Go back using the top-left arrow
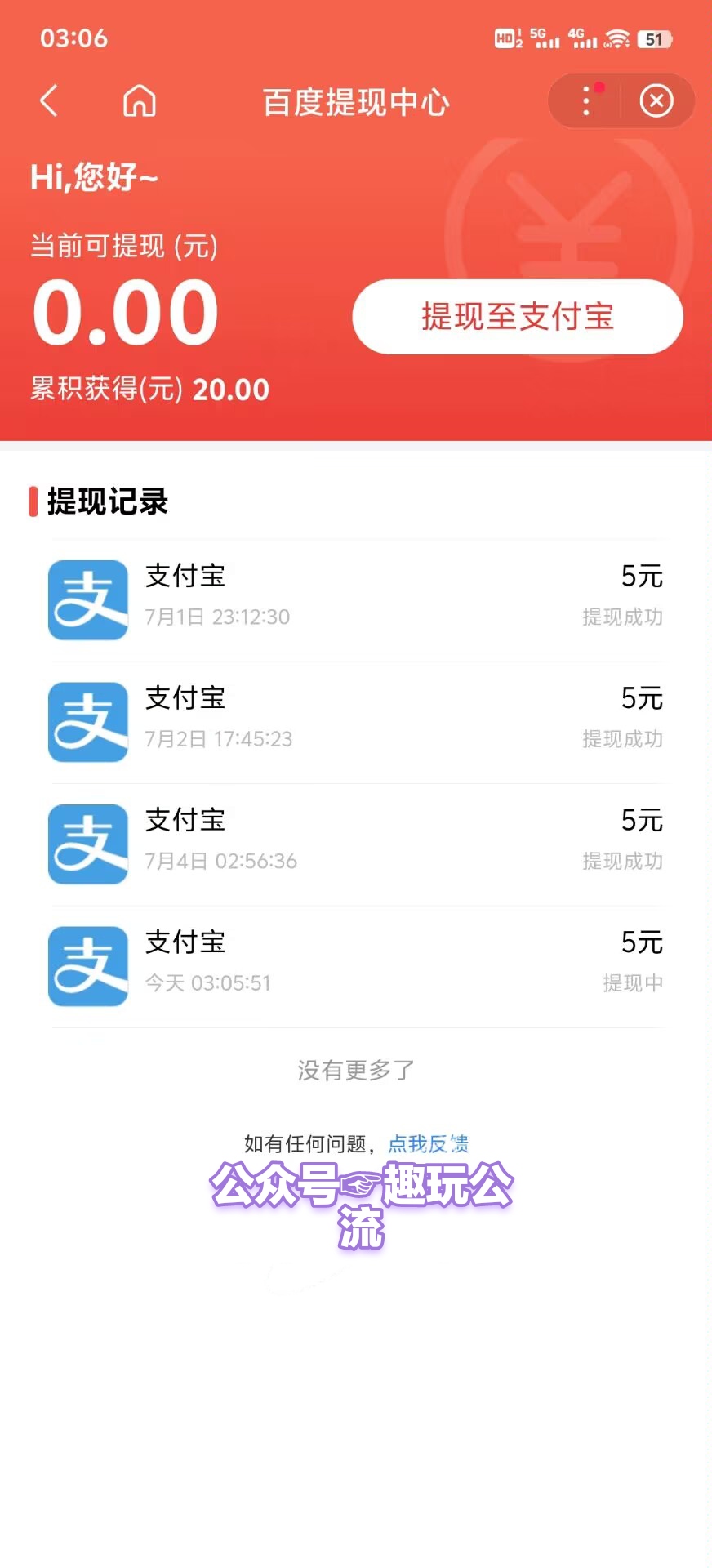This screenshot has height=1568, width=712. 49,101
